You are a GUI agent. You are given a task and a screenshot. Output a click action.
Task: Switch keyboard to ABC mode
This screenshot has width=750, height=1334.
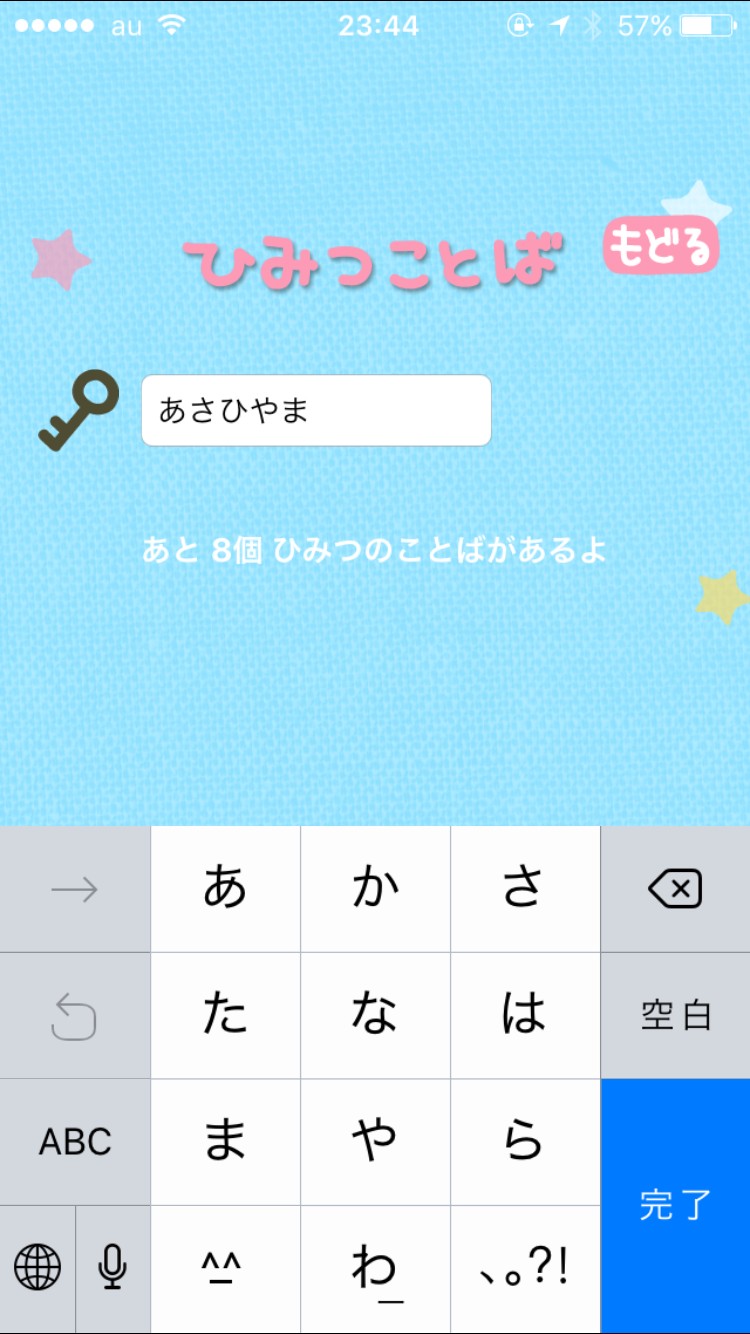[x=75, y=1141]
